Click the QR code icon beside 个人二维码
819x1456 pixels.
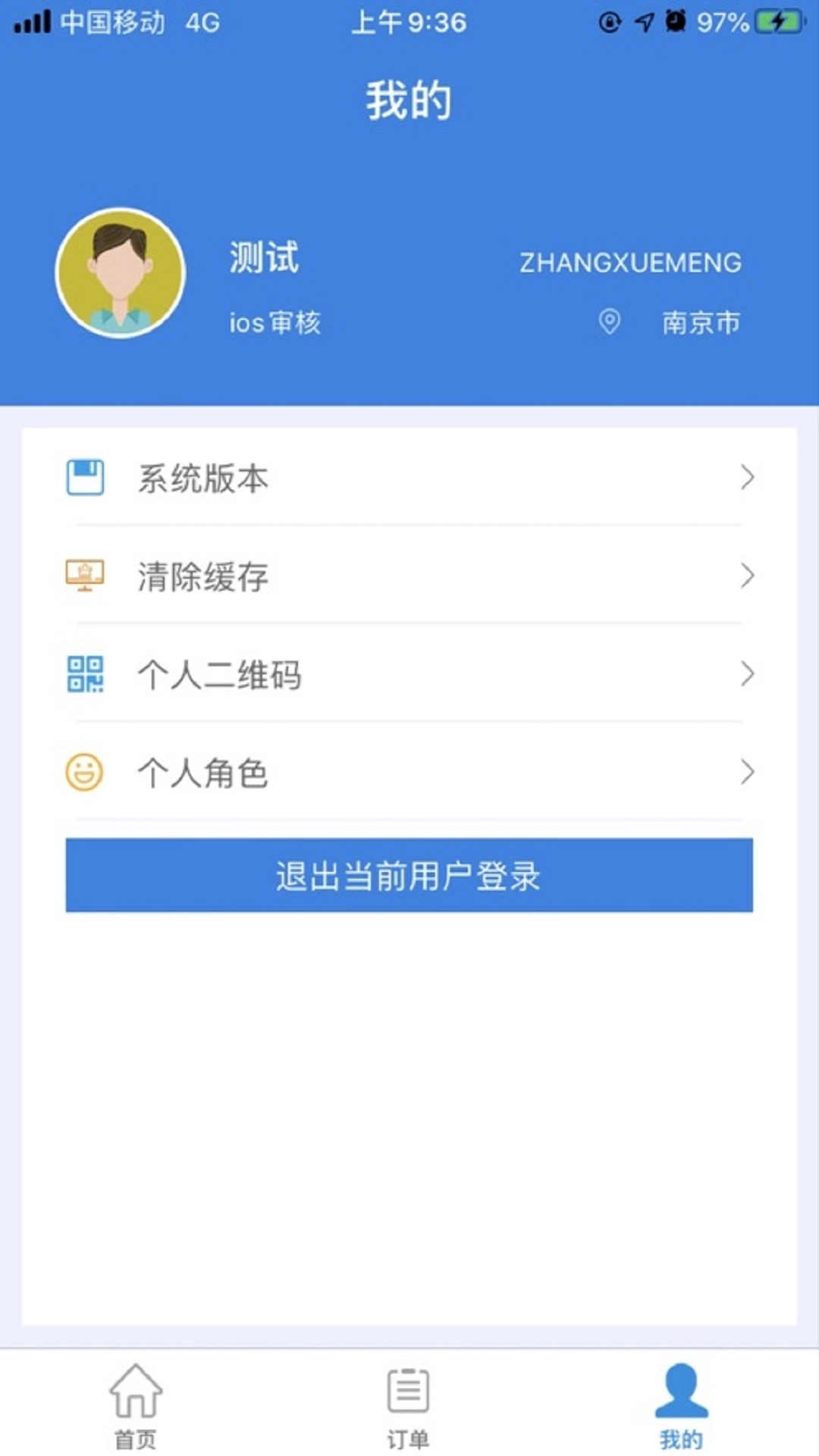[83, 675]
